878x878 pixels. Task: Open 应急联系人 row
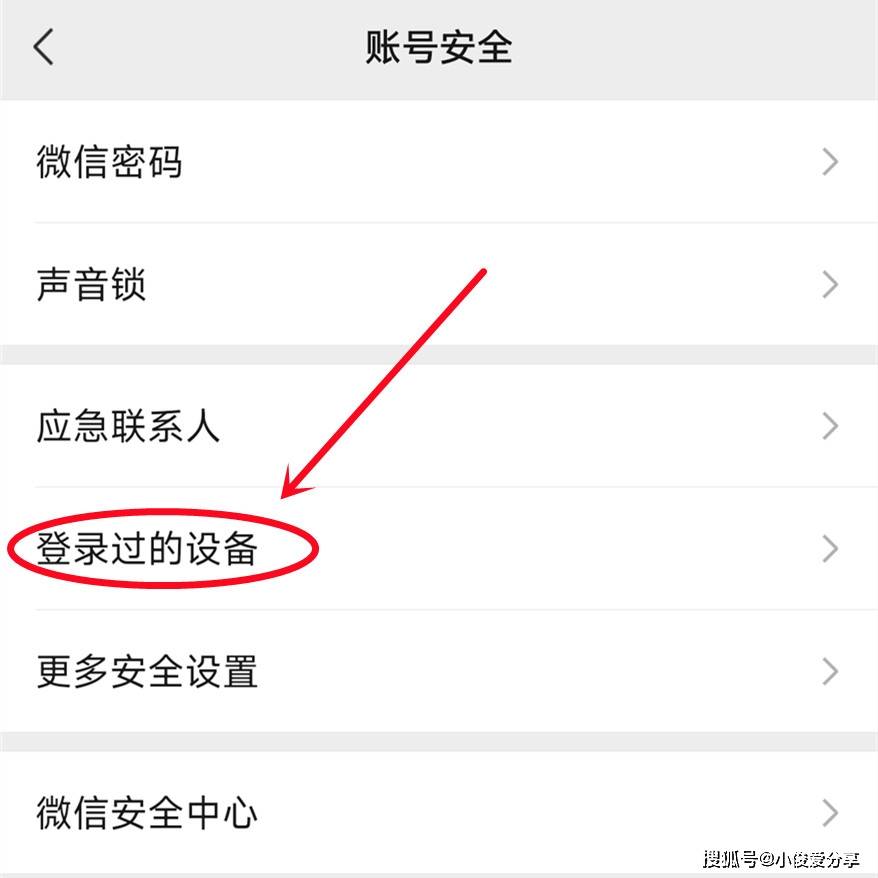(x=438, y=427)
